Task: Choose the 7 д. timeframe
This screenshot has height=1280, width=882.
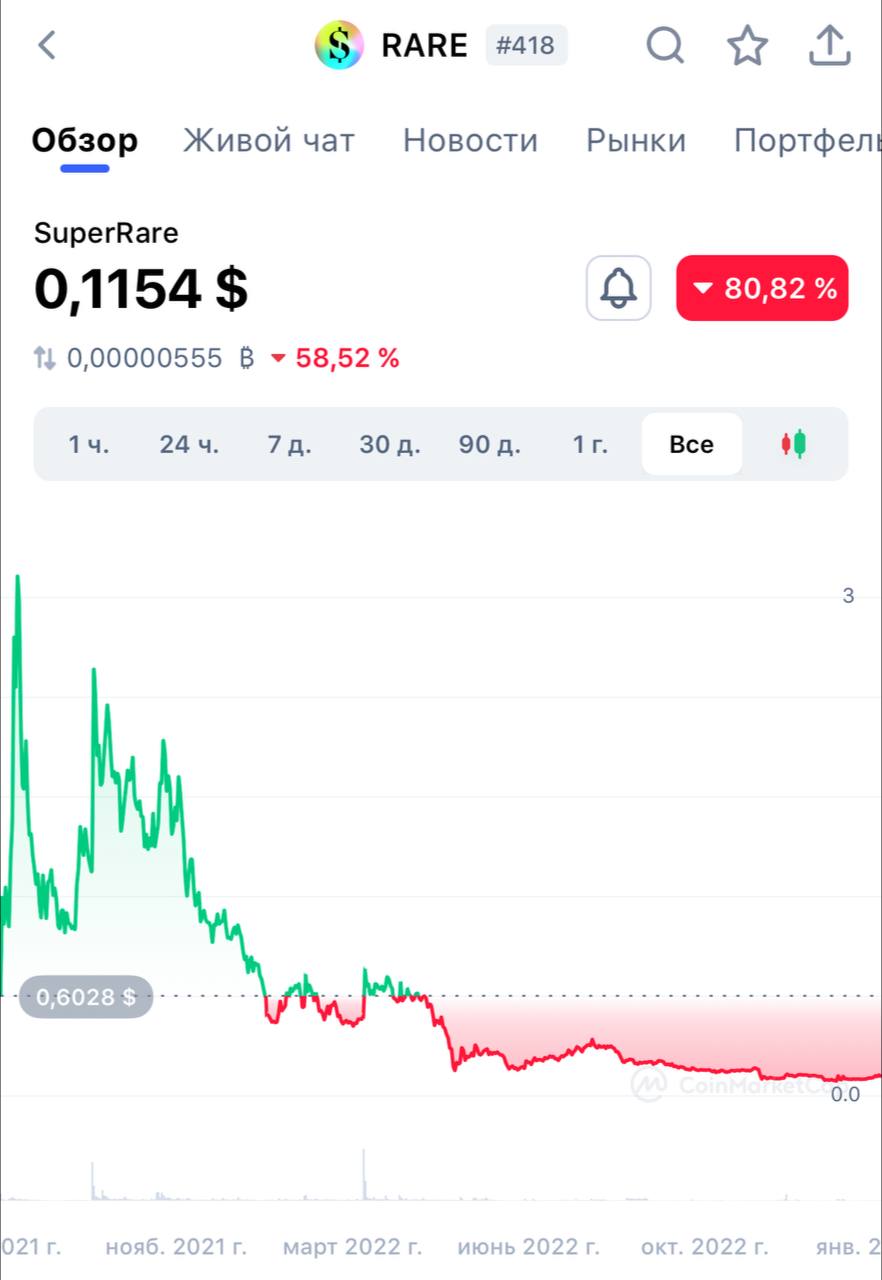Action: 289,444
